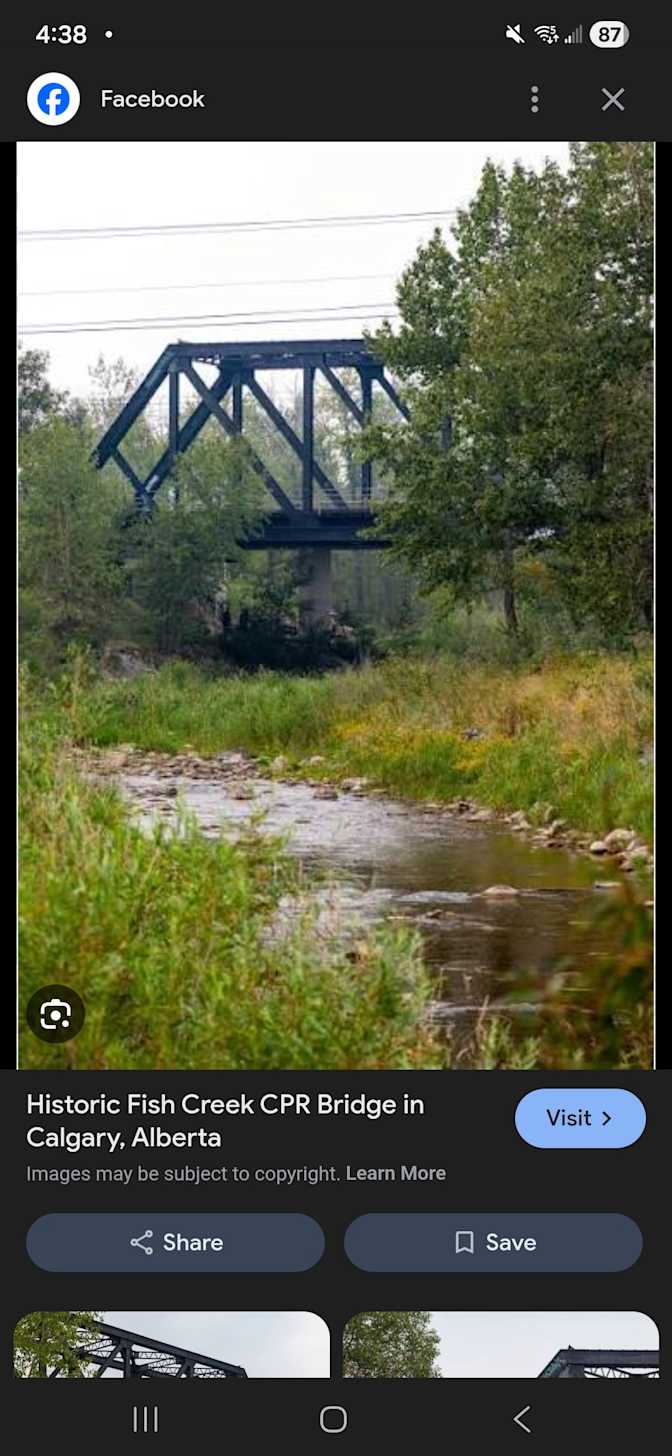Open the right related bridge image
Image resolution: width=672 pixels, height=1456 pixels.
[x=500, y=1344]
